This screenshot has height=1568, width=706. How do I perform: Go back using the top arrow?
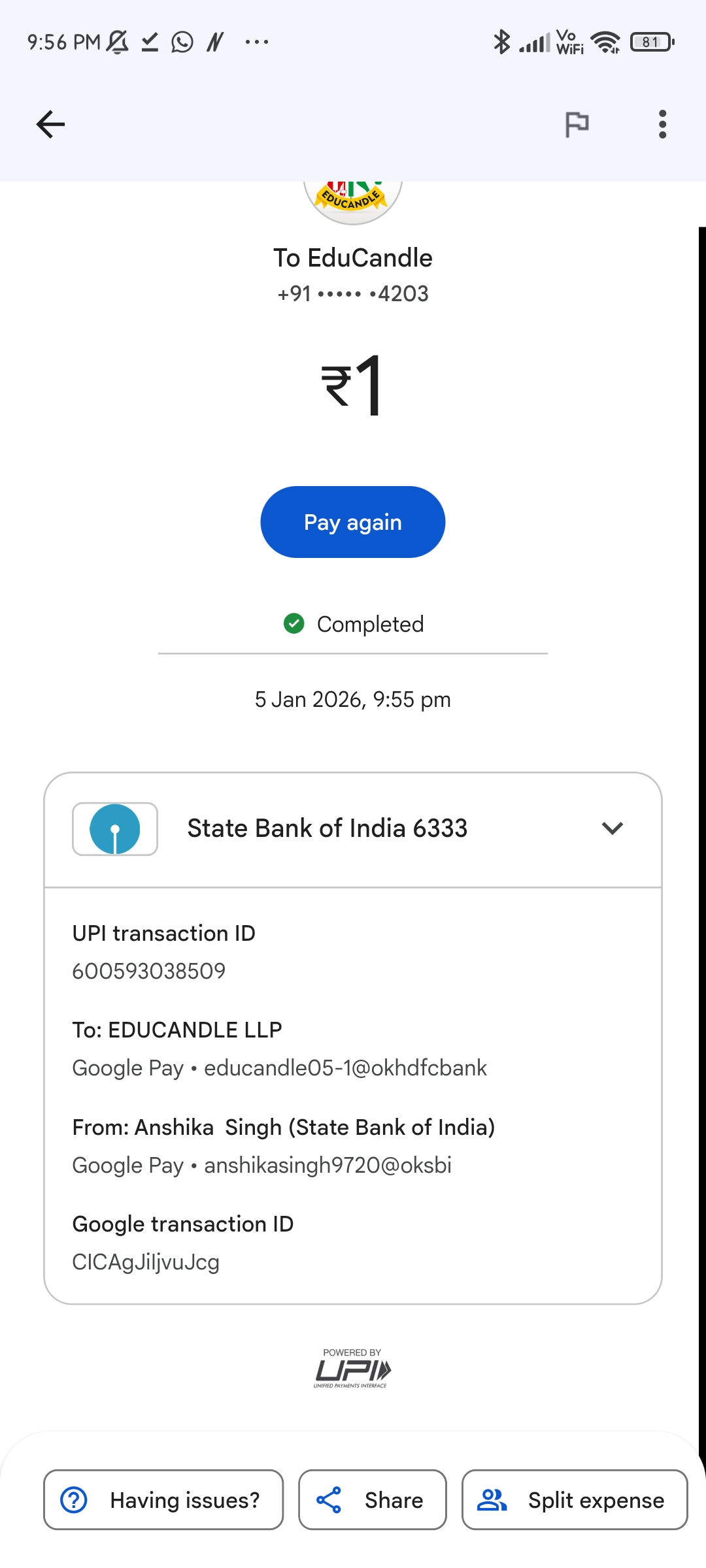tap(50, 124)
